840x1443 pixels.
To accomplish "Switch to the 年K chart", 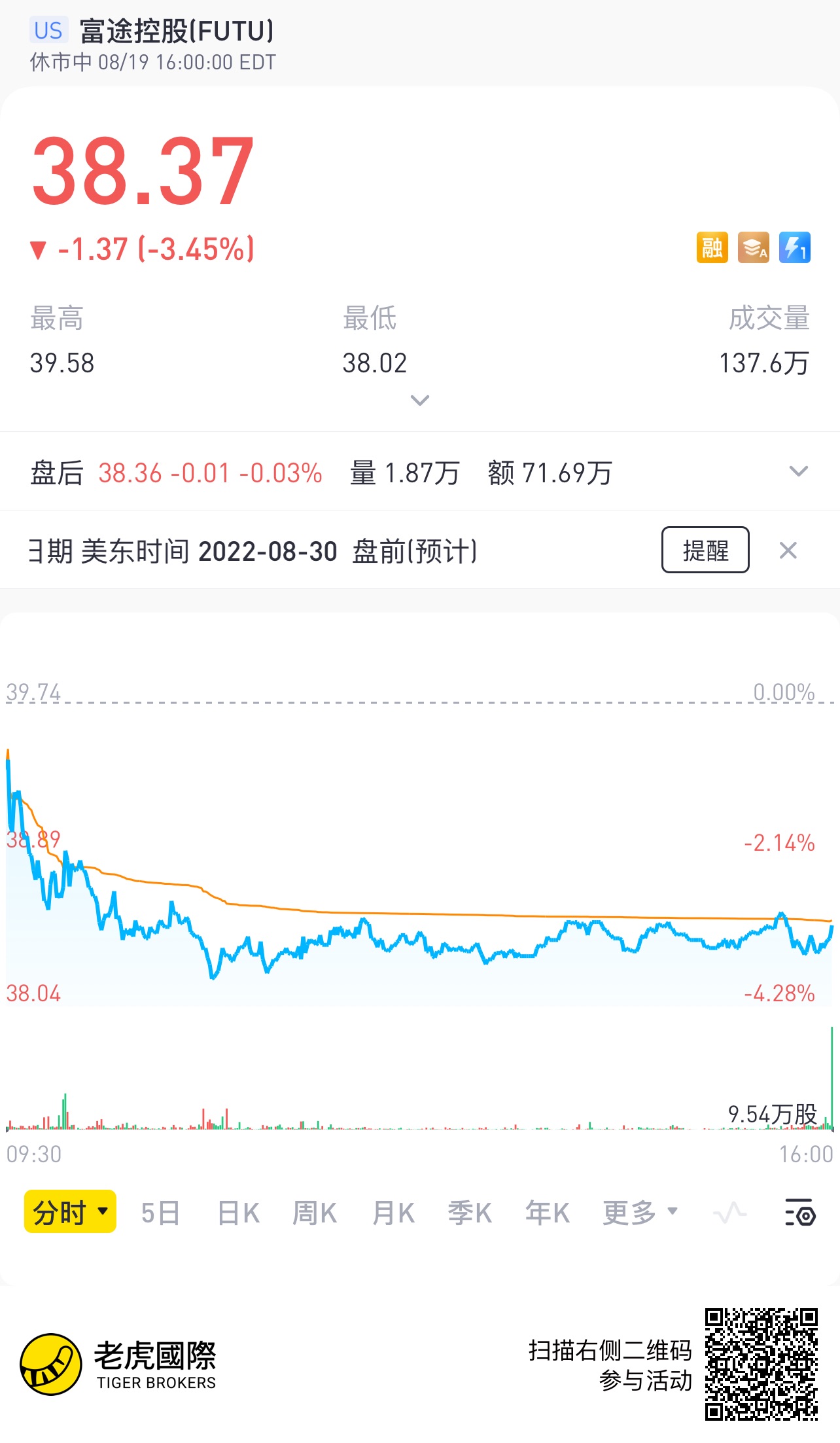I will point(548,1213).
